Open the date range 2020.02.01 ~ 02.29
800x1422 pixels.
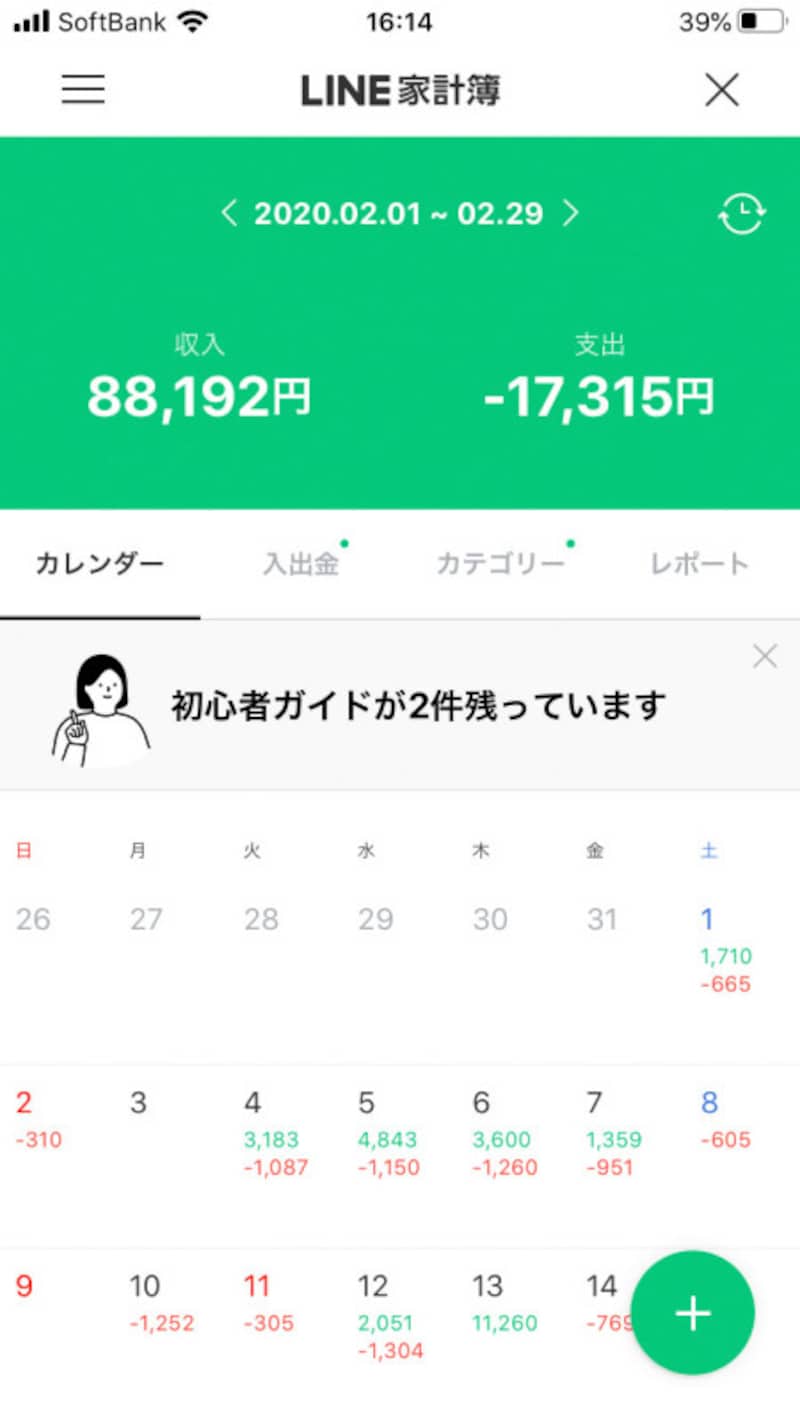point(400,213)
